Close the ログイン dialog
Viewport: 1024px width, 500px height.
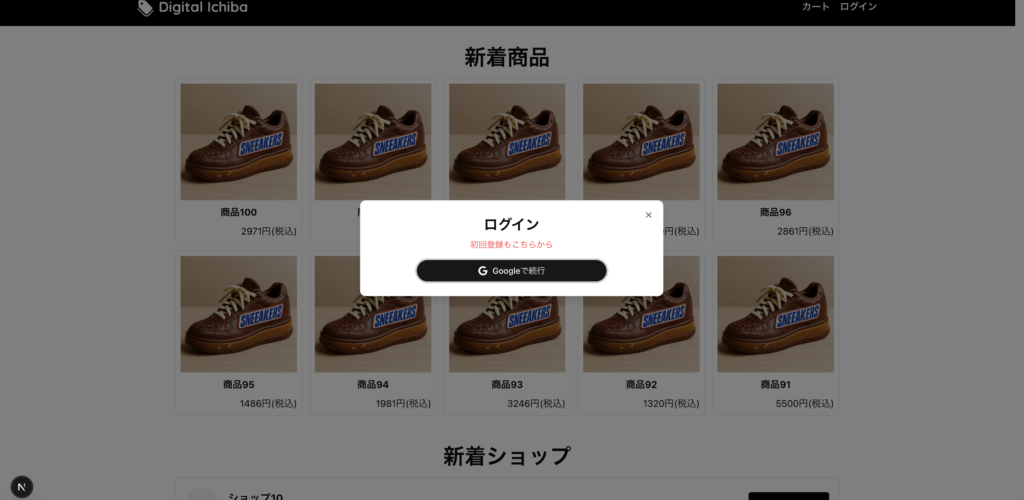648,215
